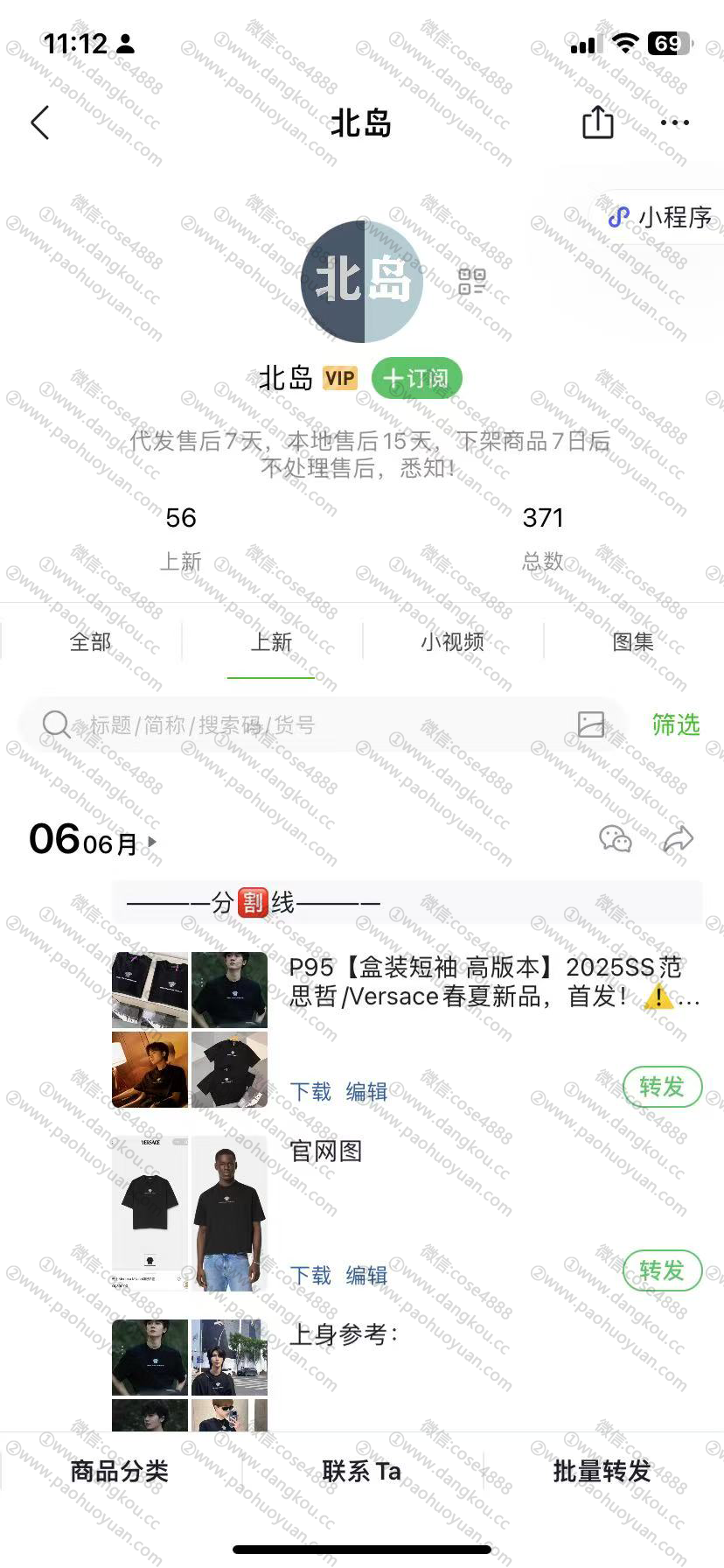Switch to the 全部 tab
This screenshot has width=724, height=1568.
(90, 642)
